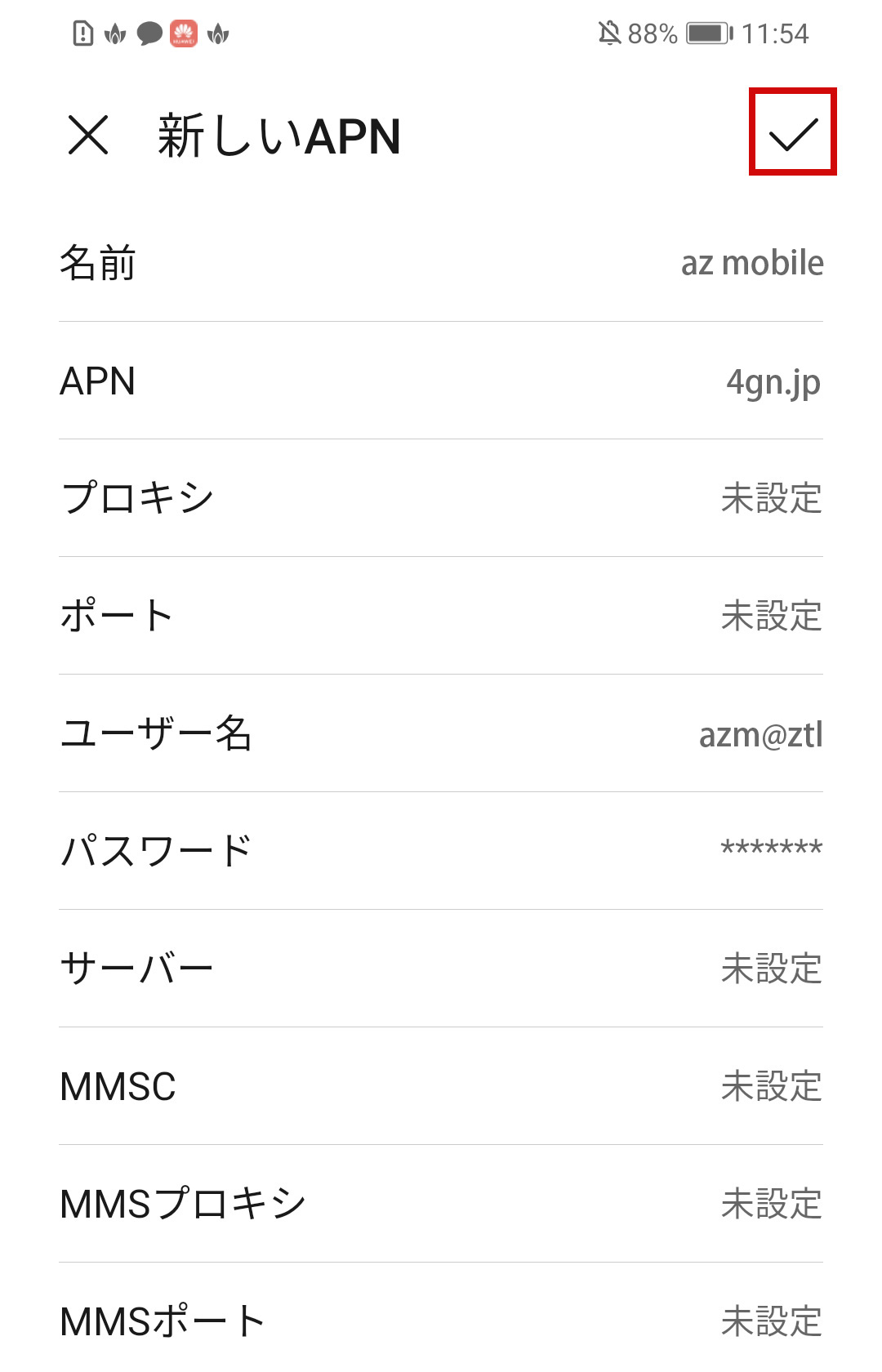Close the new APN screen
Image resolution: width=882 pixels, height=1372 pixels.
[88, 135]
